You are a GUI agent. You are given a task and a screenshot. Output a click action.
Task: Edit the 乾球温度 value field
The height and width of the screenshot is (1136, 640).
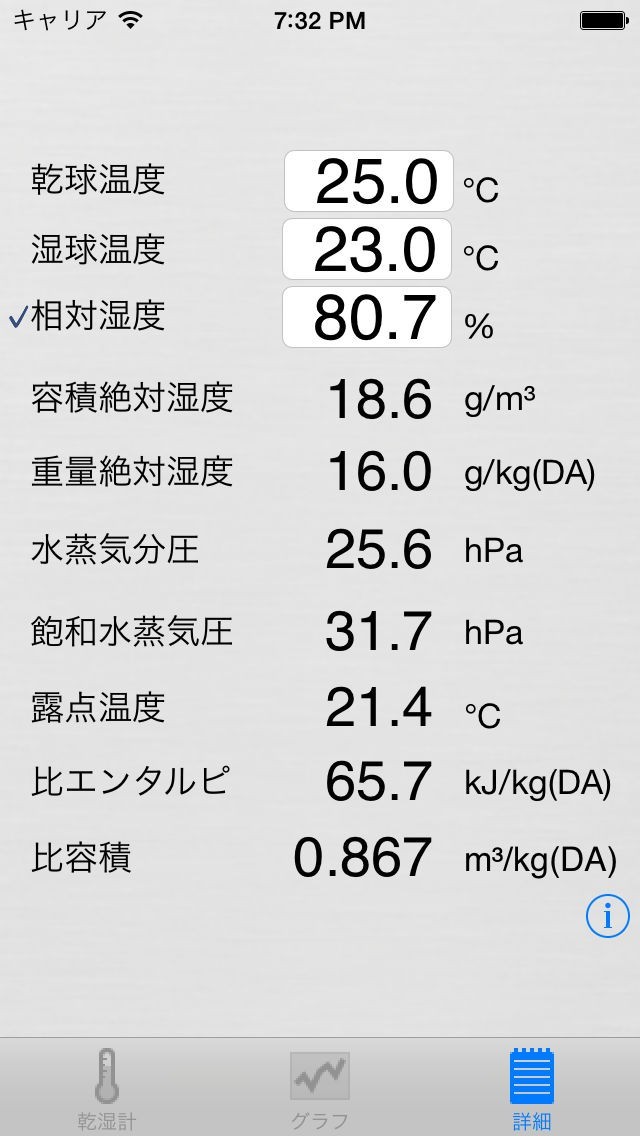(x=368, y=181)
